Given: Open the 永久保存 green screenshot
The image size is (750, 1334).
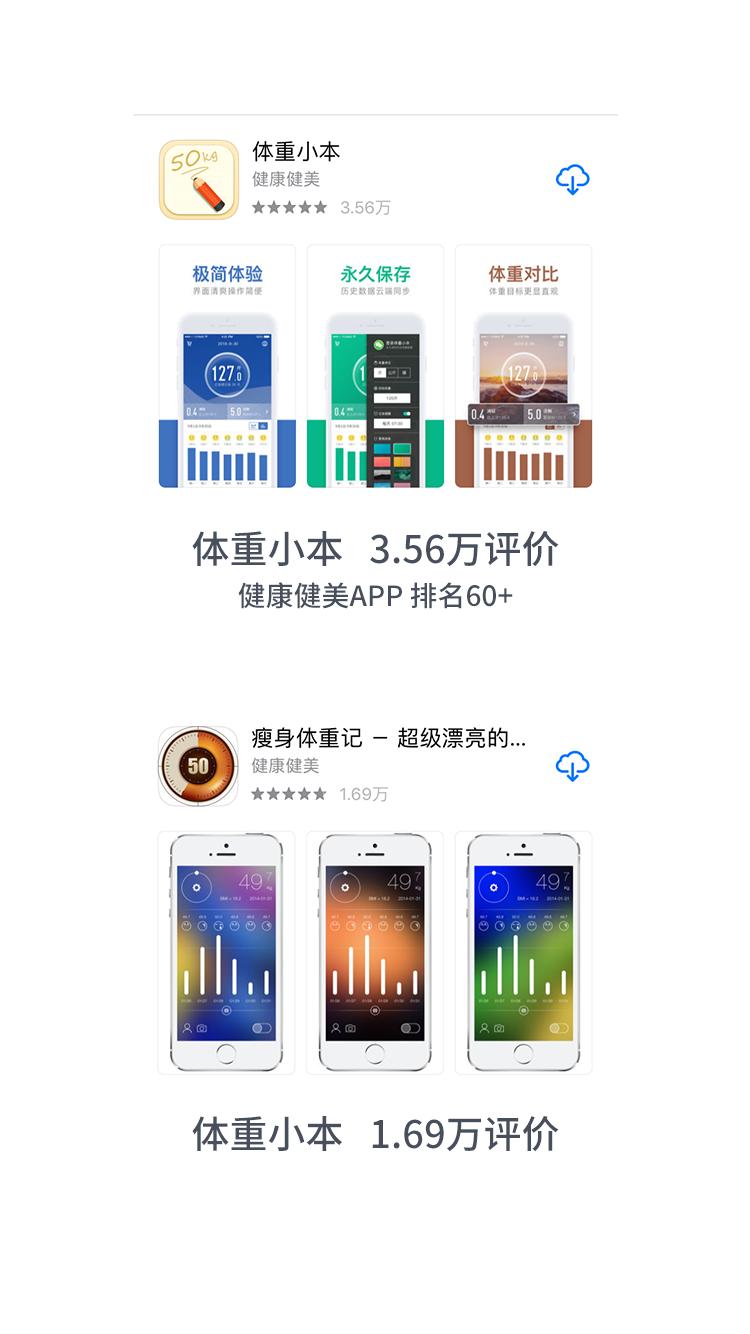Looking at the screenshot, I should pyautogui.click(x=375, y=367).
